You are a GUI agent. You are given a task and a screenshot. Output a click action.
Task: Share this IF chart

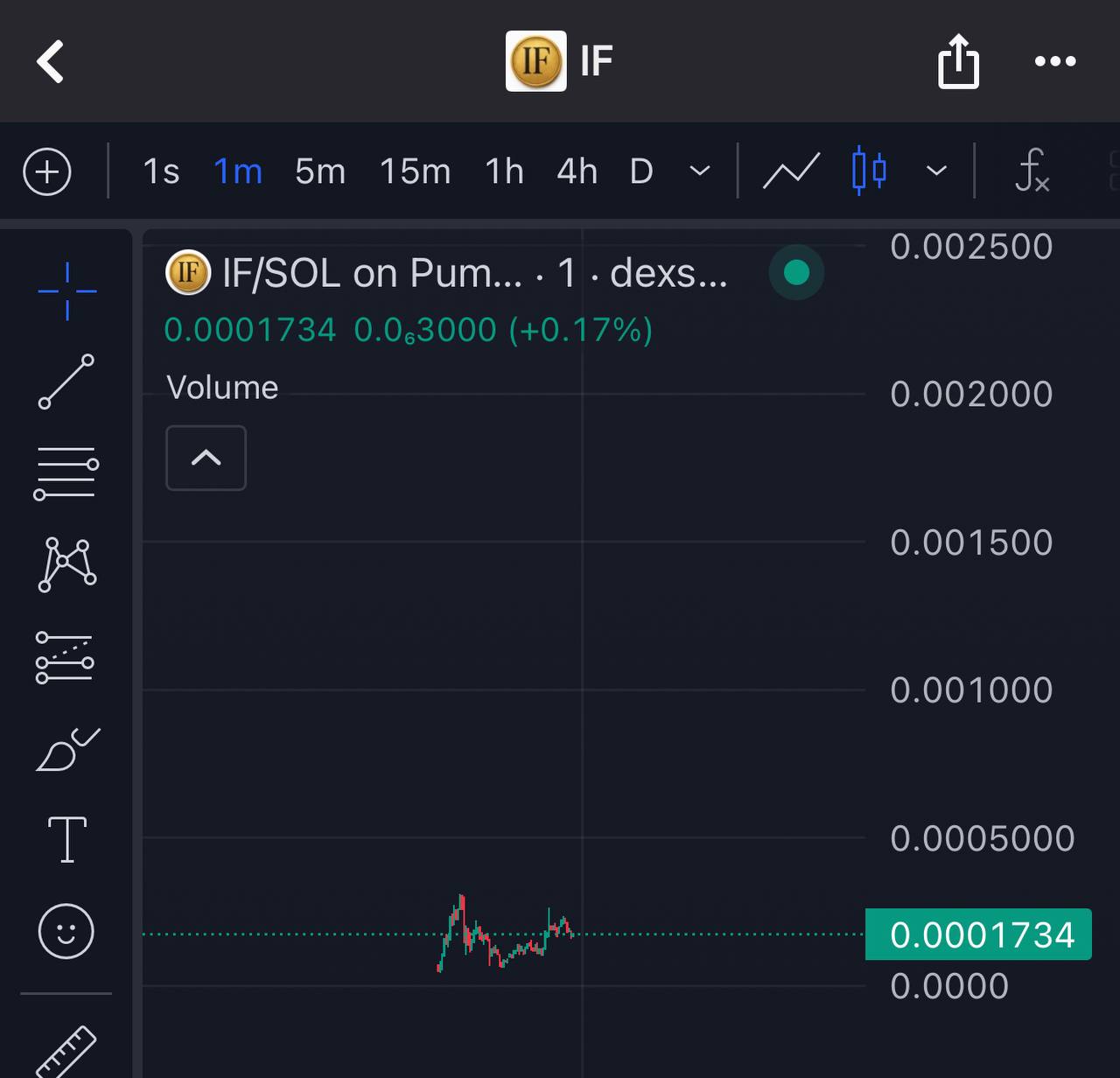958,61
